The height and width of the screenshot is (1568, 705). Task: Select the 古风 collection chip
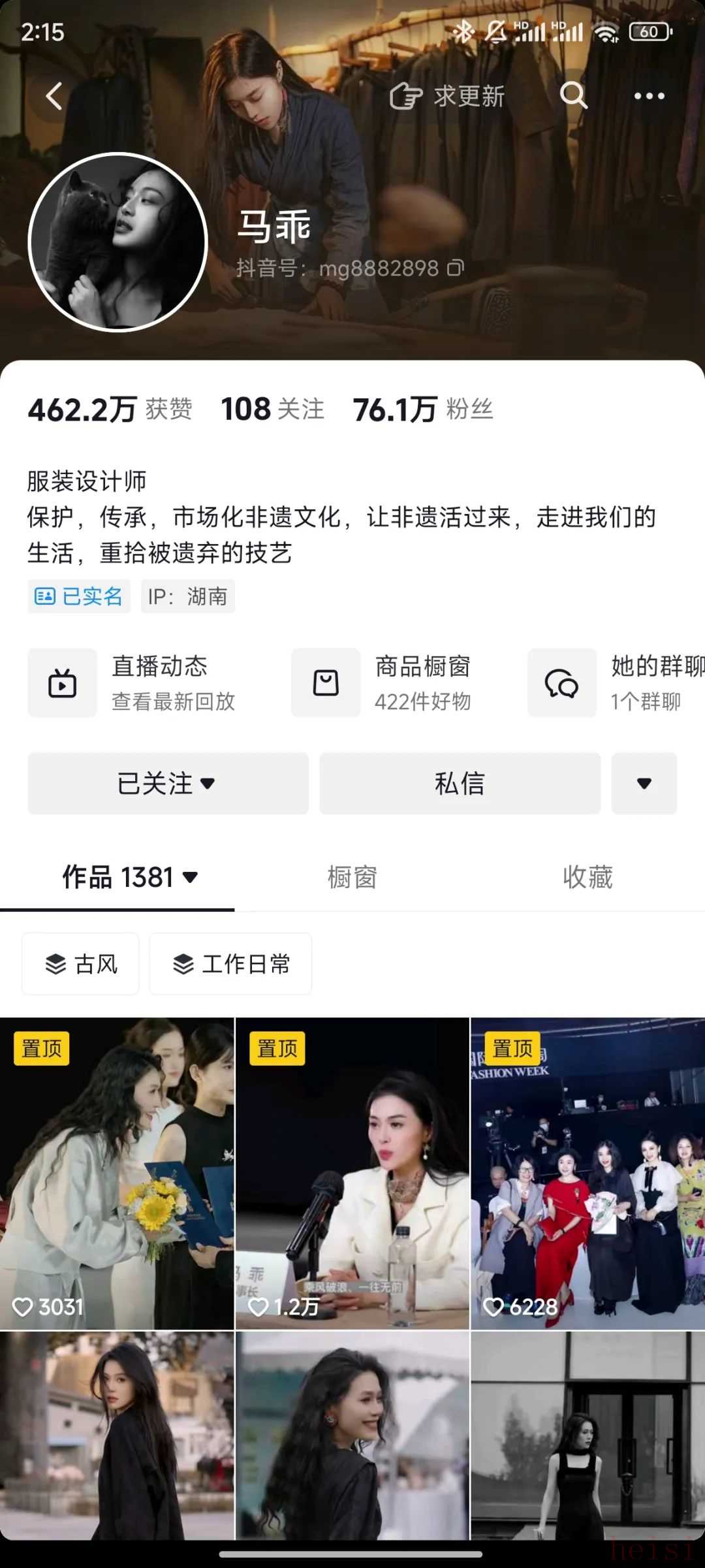81,964
